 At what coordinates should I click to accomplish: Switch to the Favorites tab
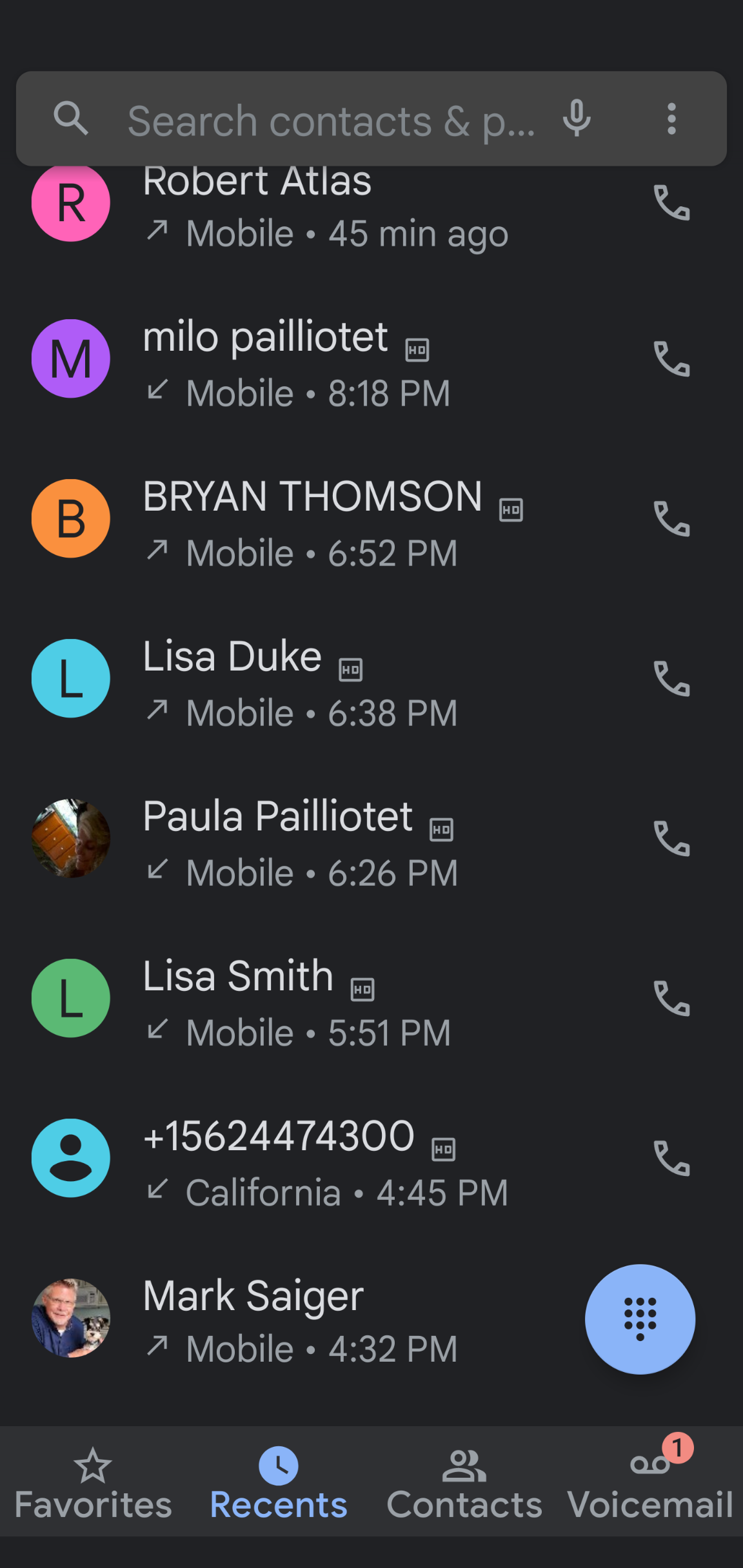pos(93,1483)
